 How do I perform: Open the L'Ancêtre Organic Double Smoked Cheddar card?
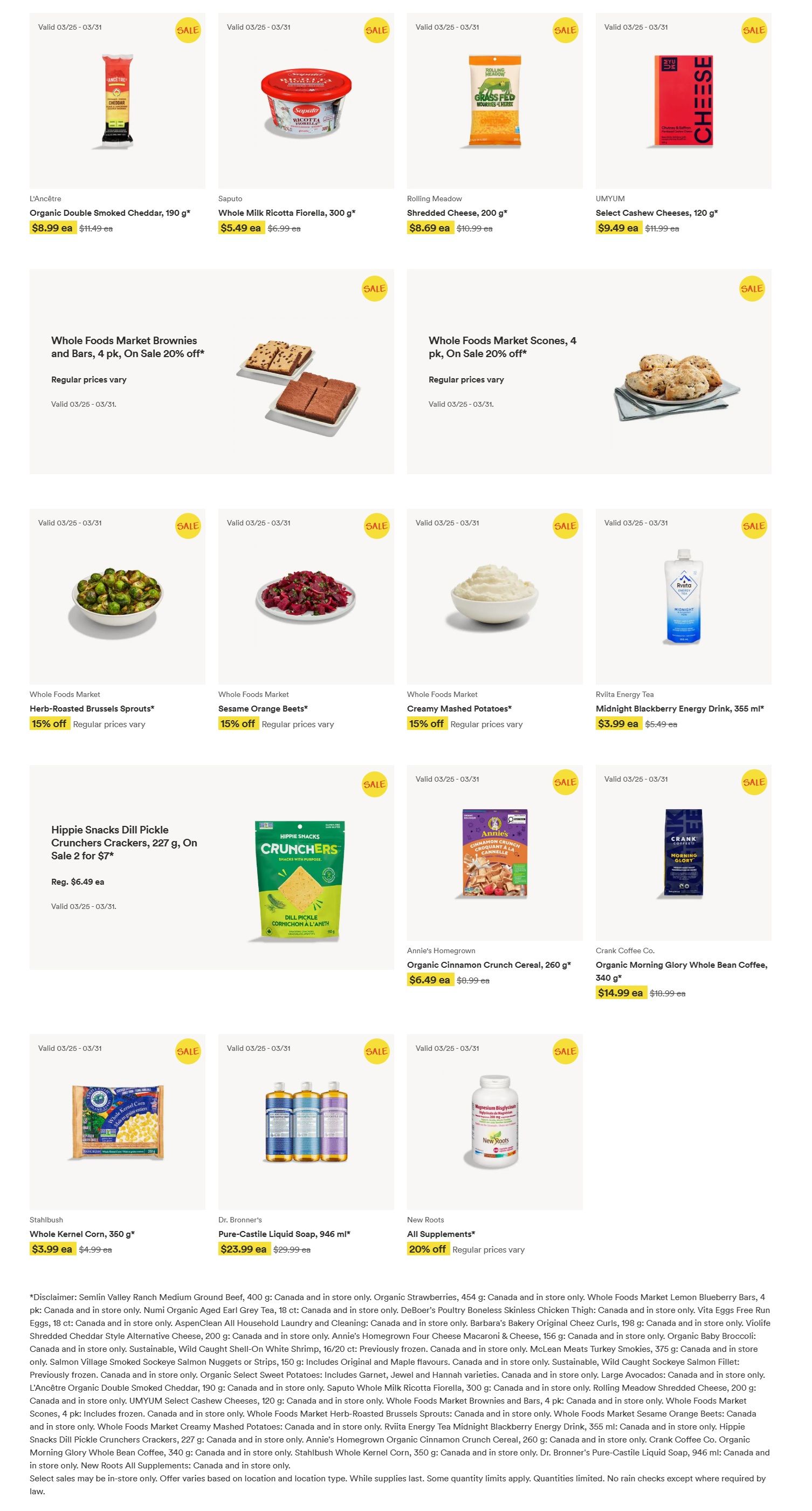(x=117, y=101)
